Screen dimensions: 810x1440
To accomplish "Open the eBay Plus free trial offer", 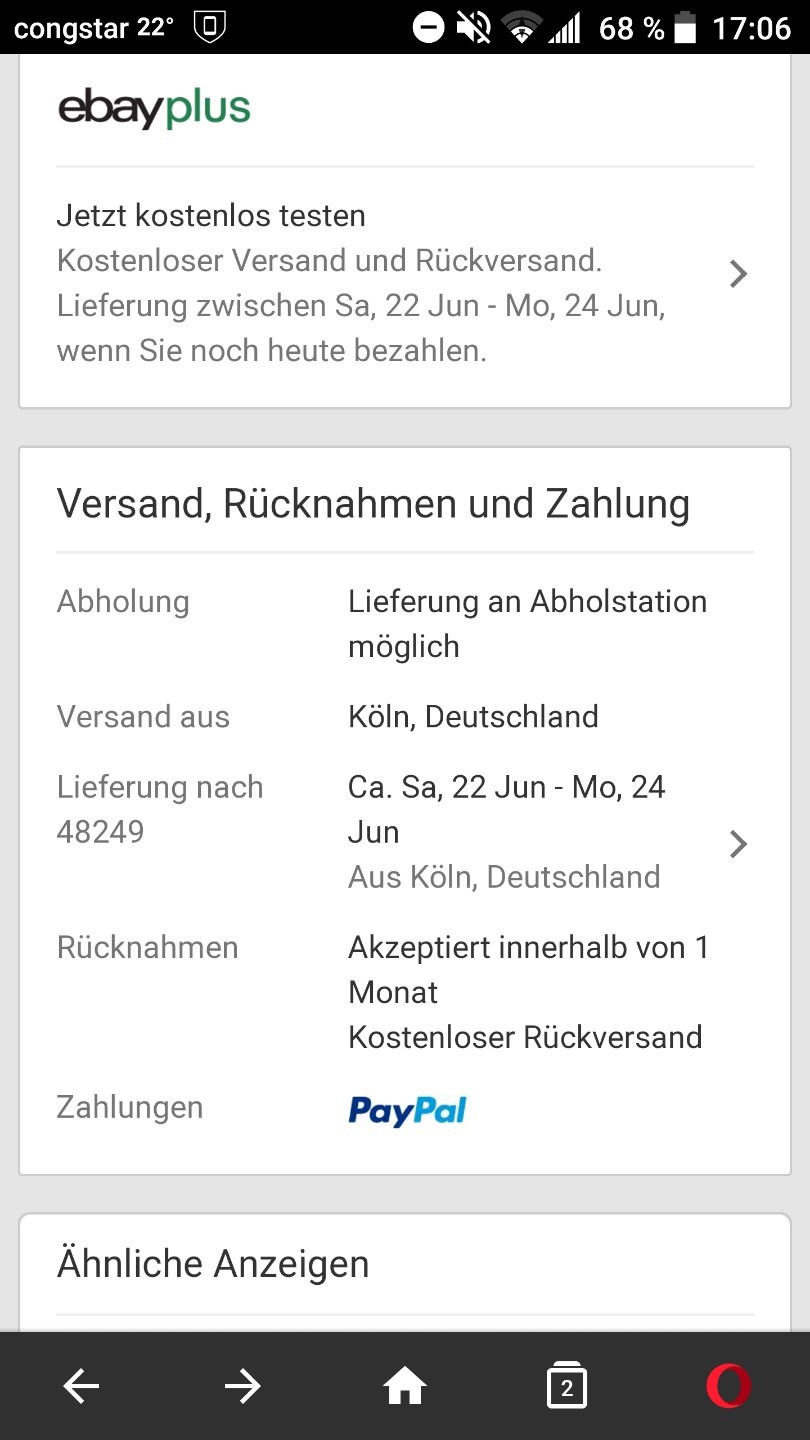I will pyautogui.click(x=404, y=283).
